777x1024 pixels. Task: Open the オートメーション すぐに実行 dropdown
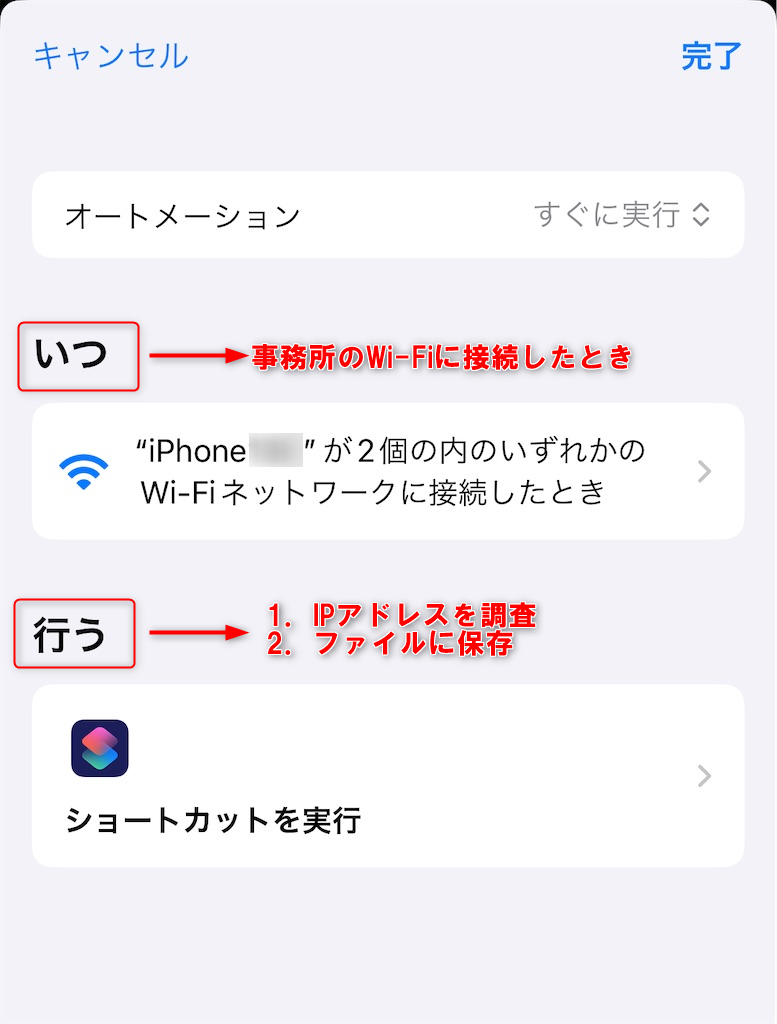click(x=622, y=214)
